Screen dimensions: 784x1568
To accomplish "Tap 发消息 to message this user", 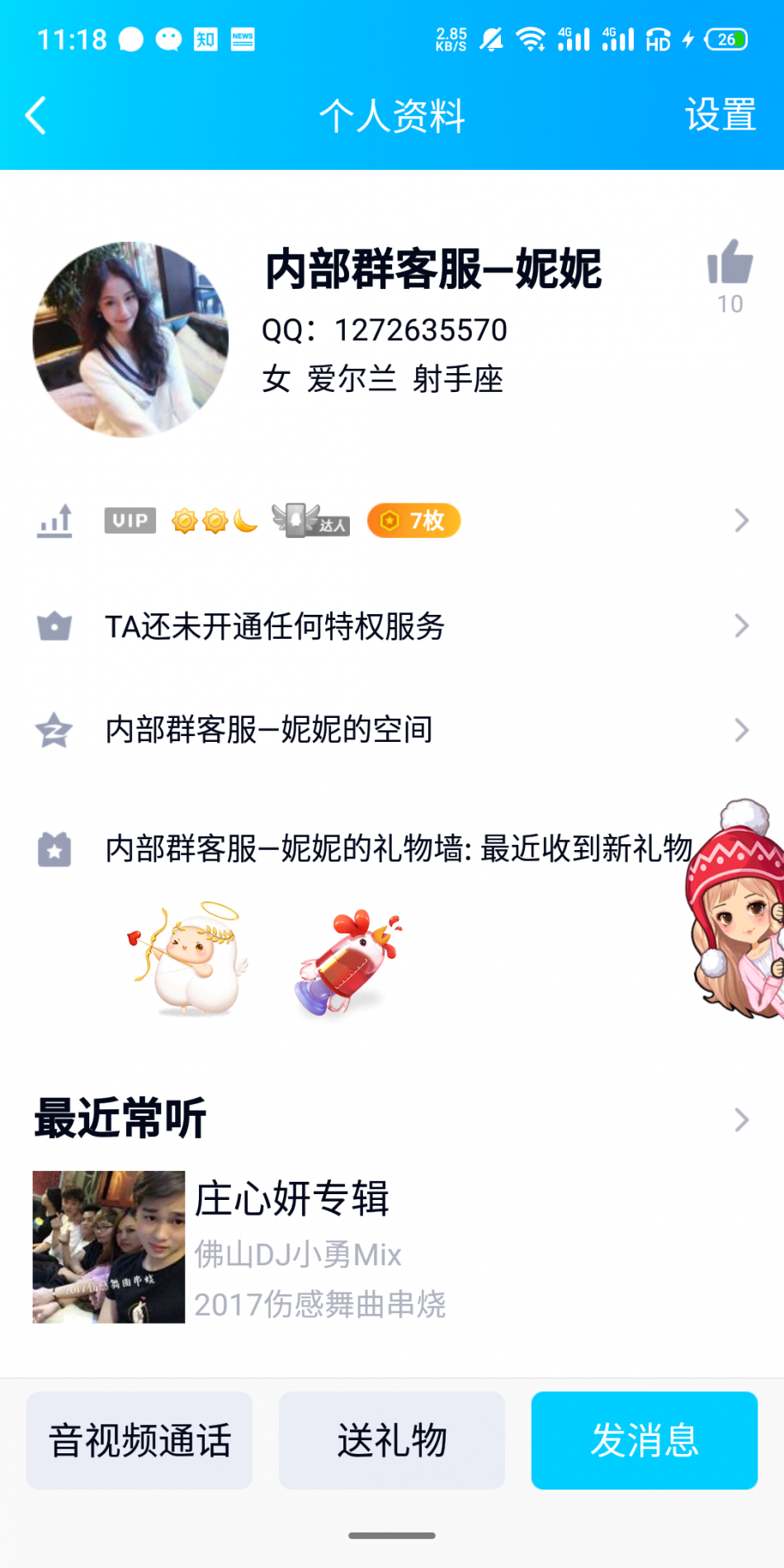I will pos(644,1441).
